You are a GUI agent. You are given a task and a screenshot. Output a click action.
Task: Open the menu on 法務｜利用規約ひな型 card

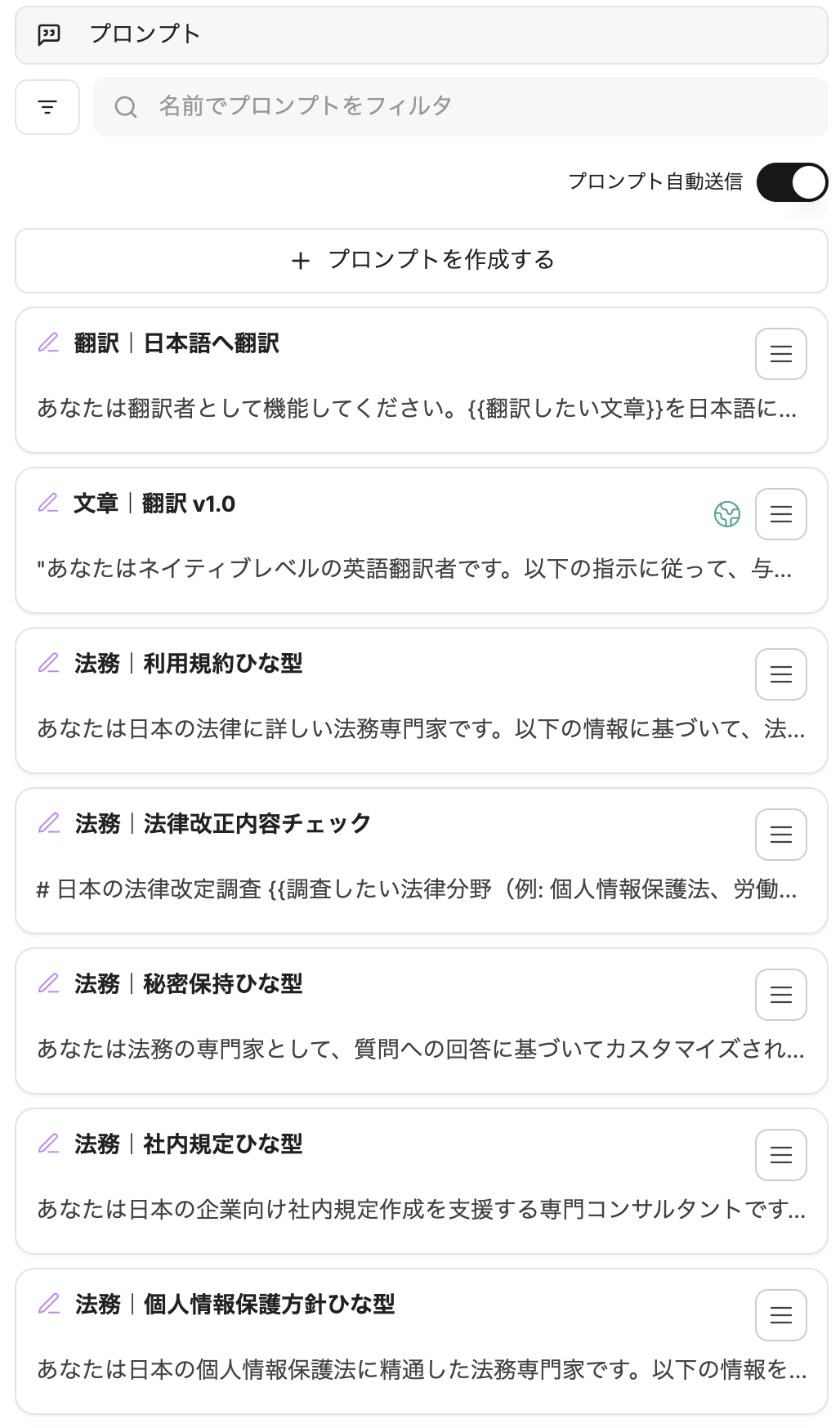[x=780, y=674]
